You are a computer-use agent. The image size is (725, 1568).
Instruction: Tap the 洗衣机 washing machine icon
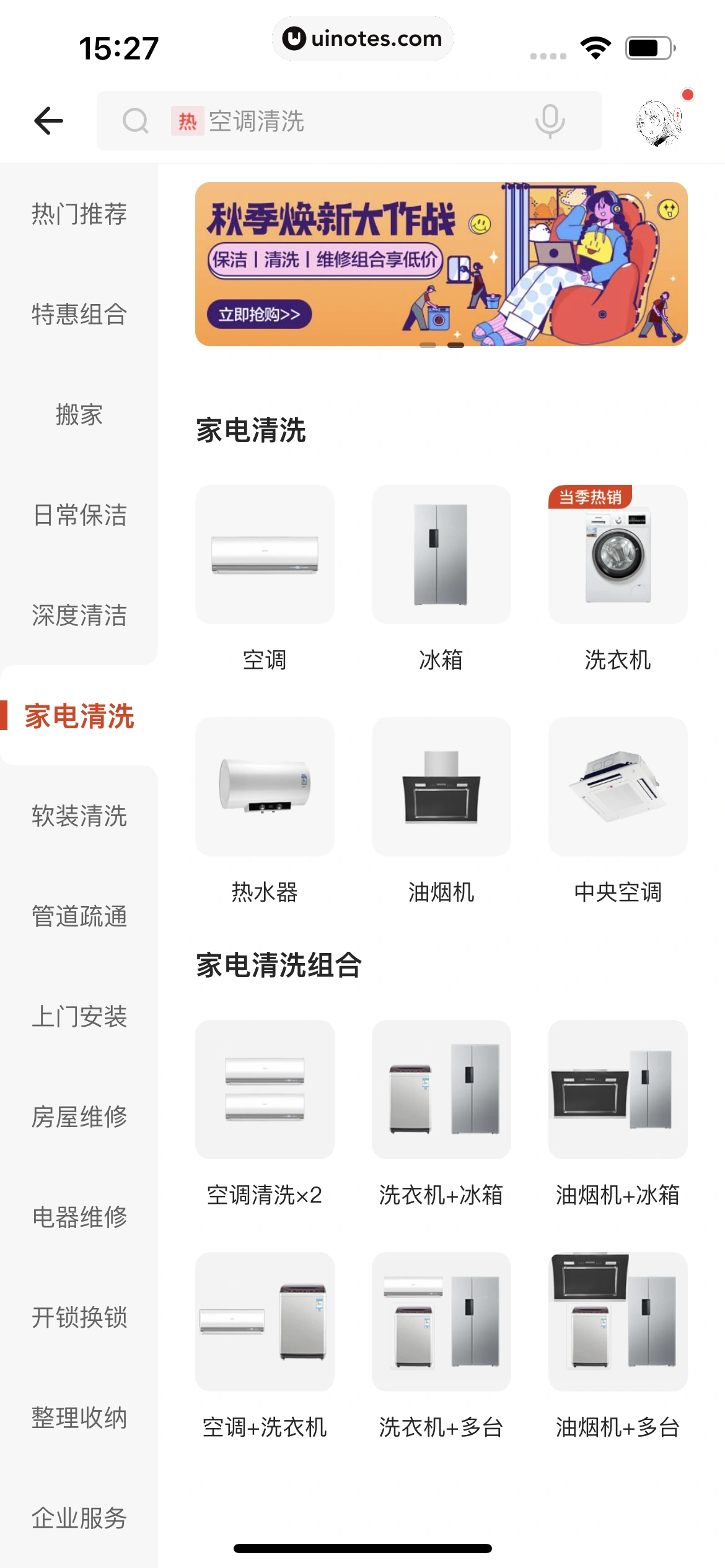[x=617, y=553]
